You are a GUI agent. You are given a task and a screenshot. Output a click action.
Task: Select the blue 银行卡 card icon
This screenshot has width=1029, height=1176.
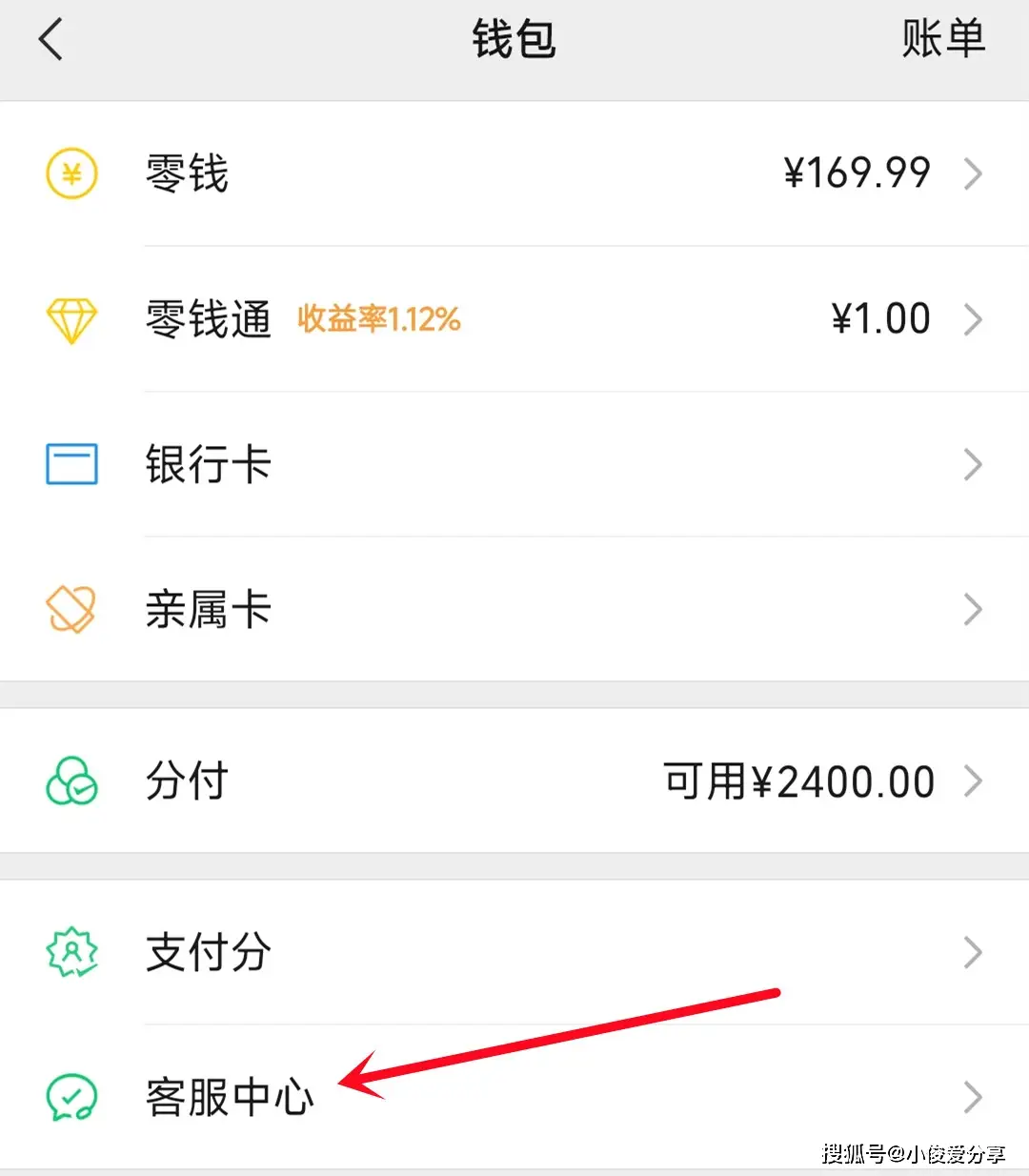tap(71, 464)
